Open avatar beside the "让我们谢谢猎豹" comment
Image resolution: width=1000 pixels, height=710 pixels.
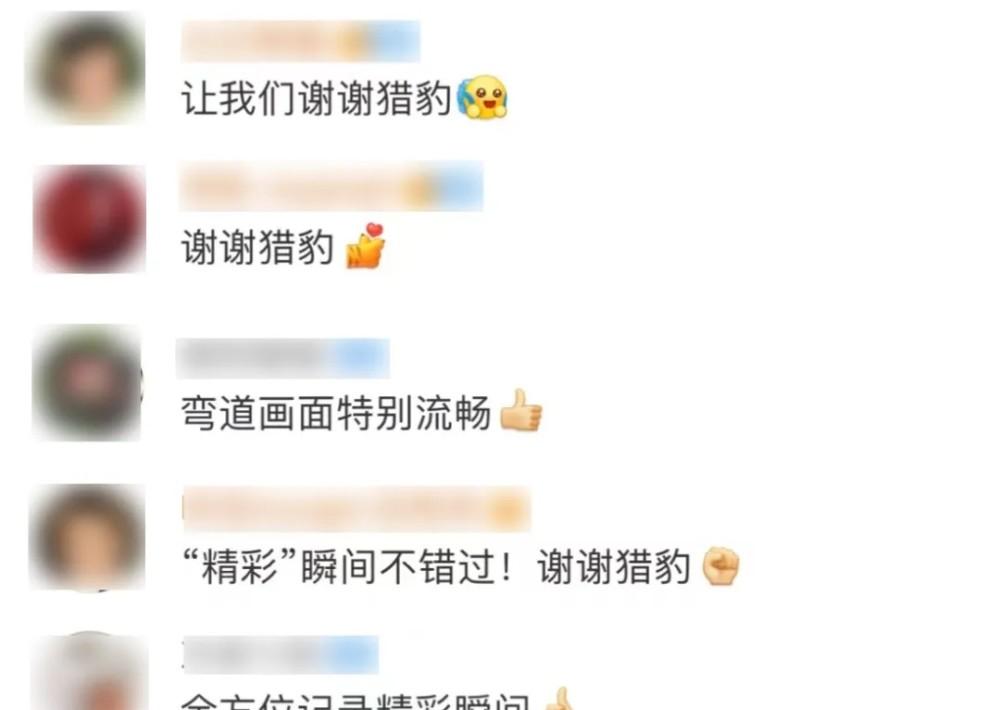pyautogui.click(x=87, y=68)
